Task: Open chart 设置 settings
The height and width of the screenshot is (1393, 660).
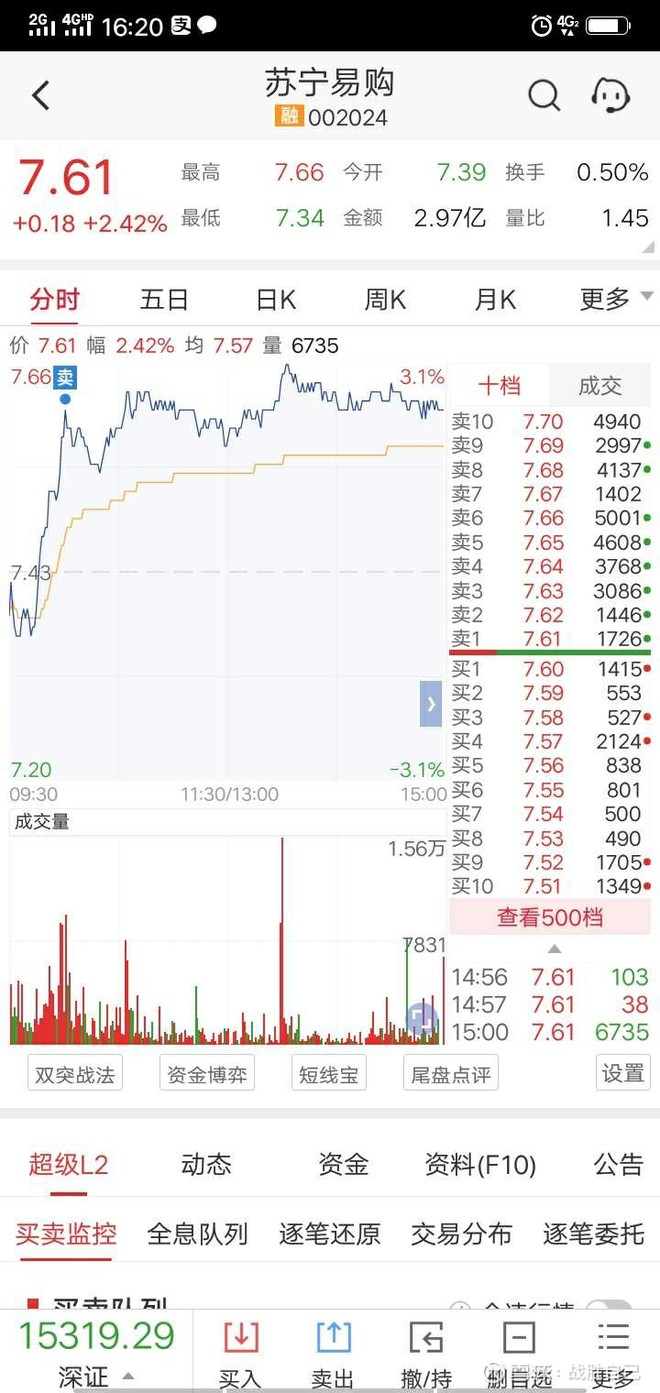Action: [x=623, y=1072]
